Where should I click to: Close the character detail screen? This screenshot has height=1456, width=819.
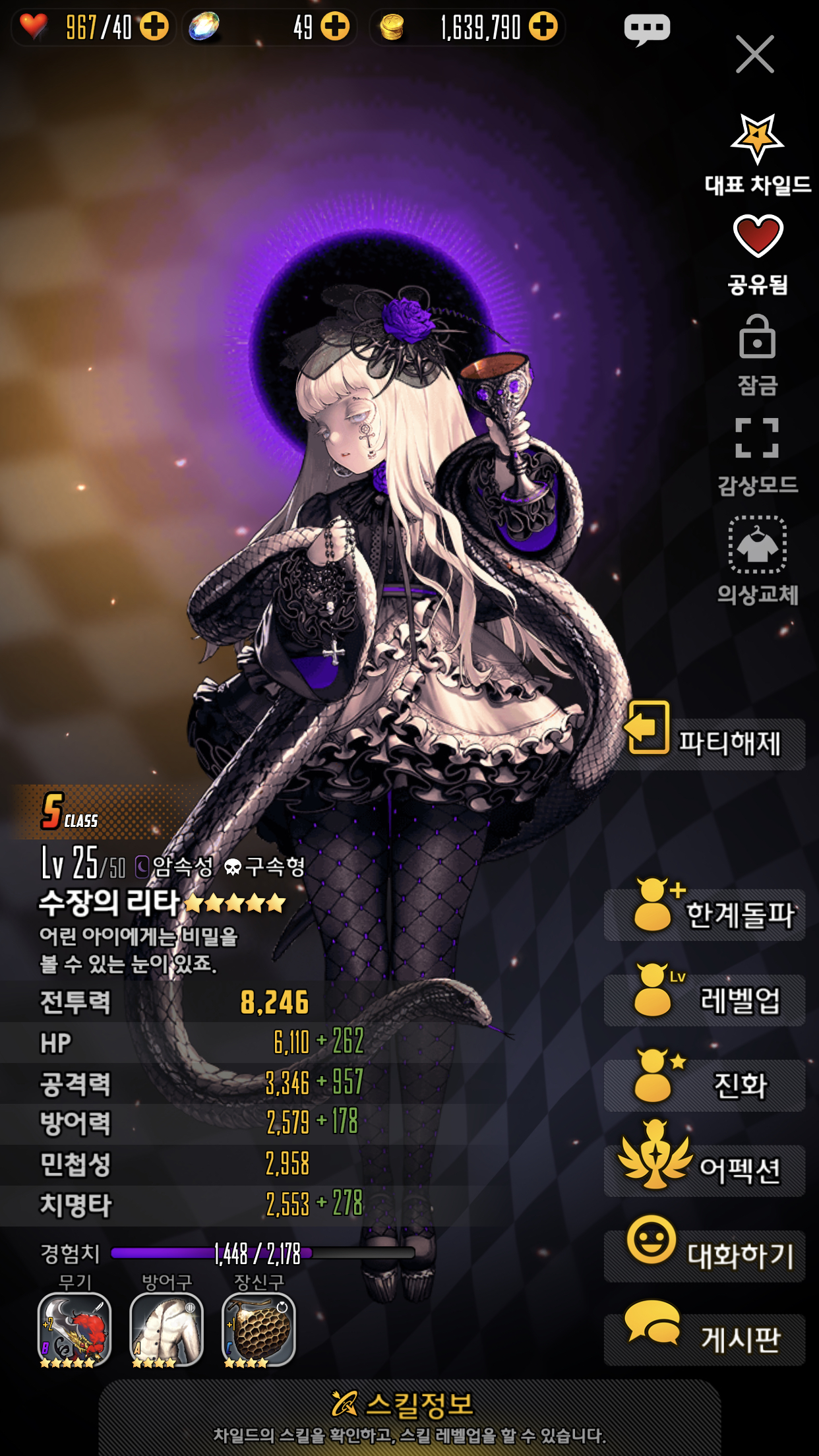pos(754,55)
